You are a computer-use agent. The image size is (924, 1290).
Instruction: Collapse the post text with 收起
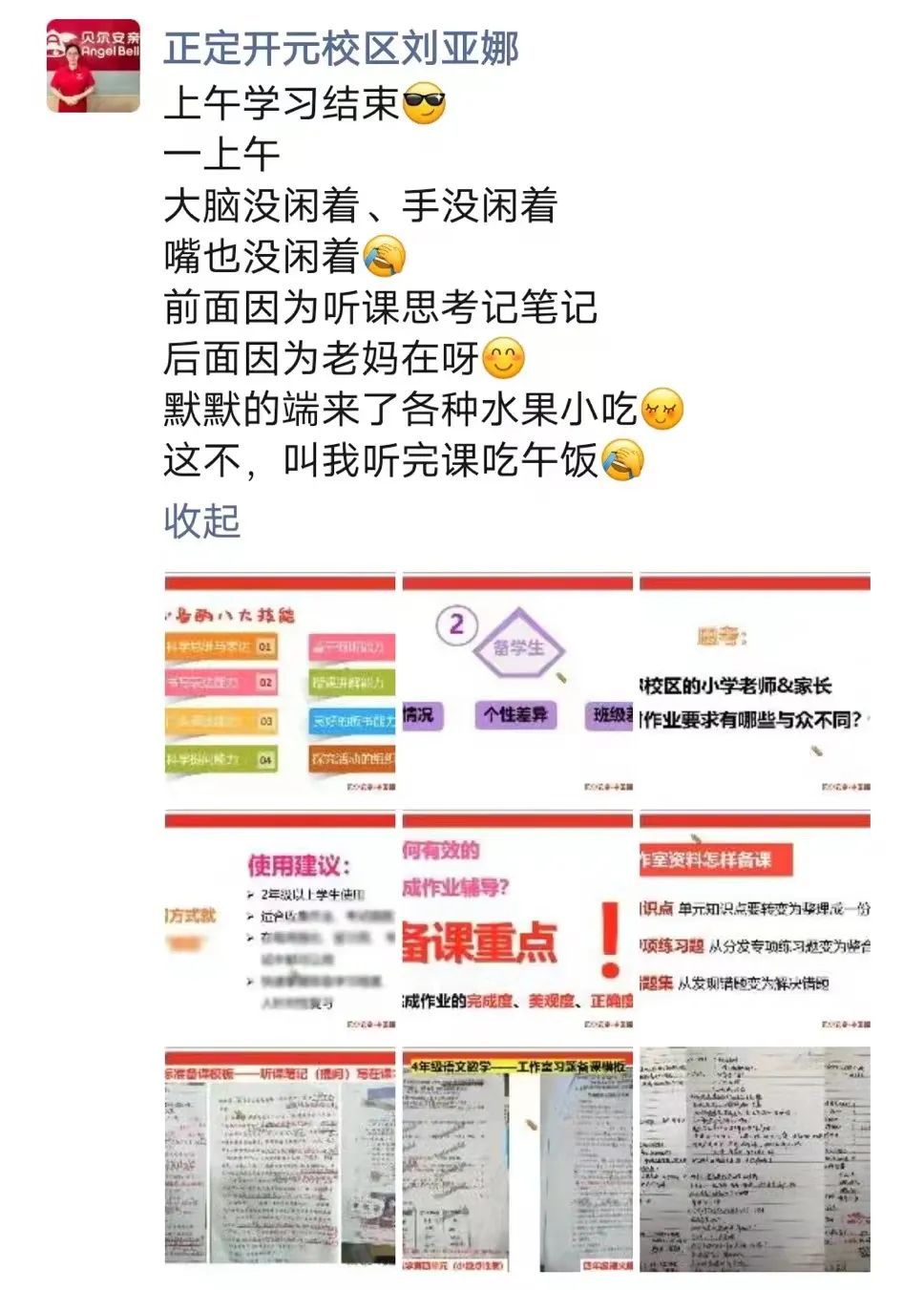pyautogui.click(x=201, y=521)
